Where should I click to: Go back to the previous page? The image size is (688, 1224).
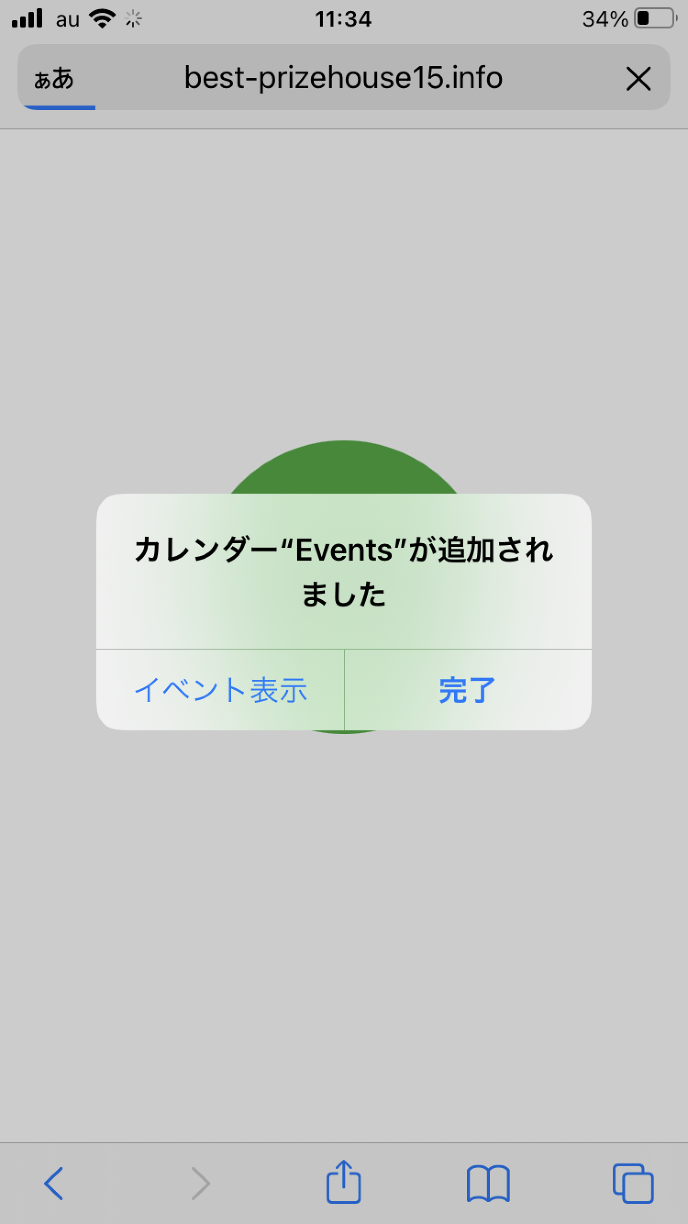pos(54,1183)
